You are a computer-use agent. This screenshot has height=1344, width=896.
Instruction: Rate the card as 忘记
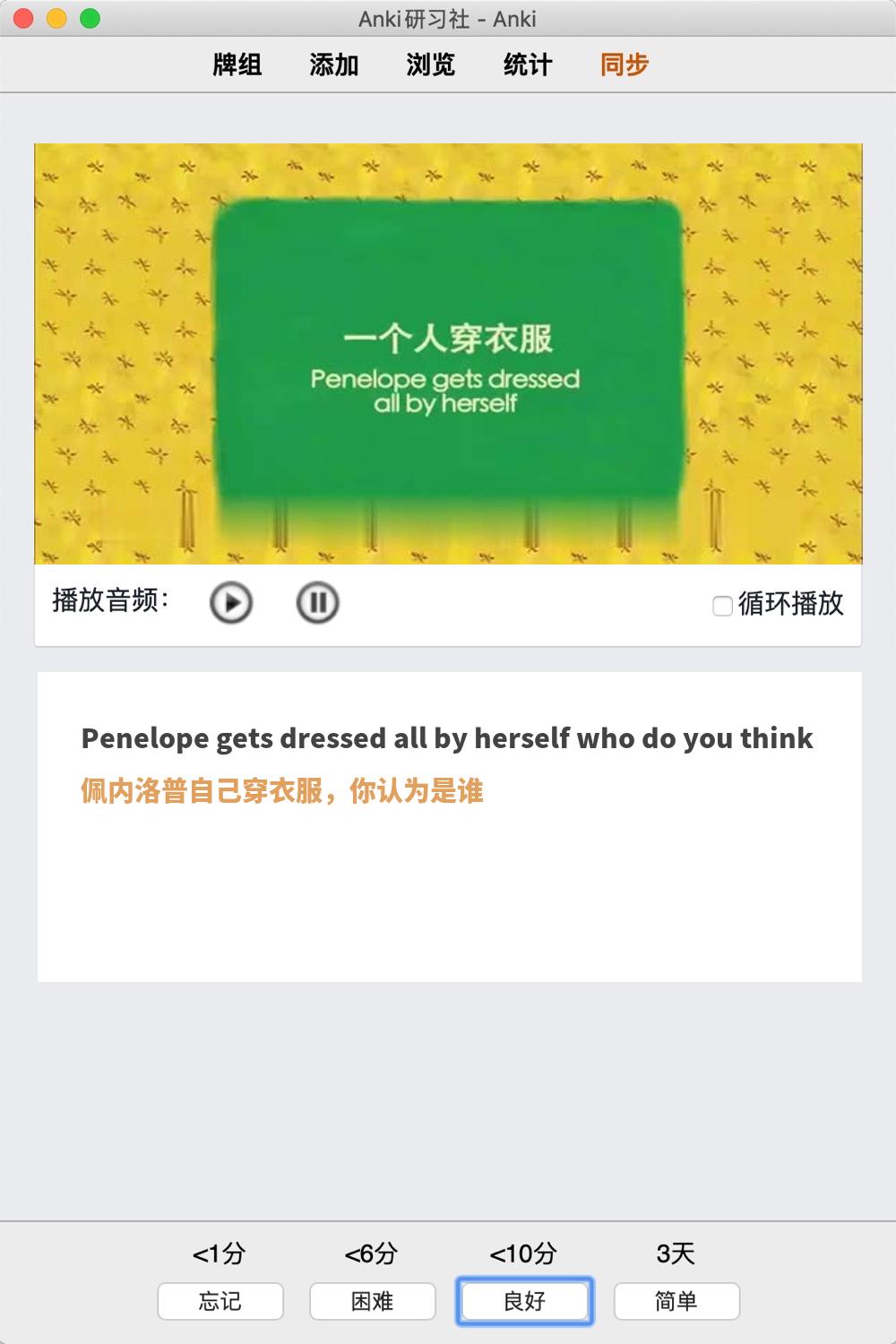[x=220, y=1301]
